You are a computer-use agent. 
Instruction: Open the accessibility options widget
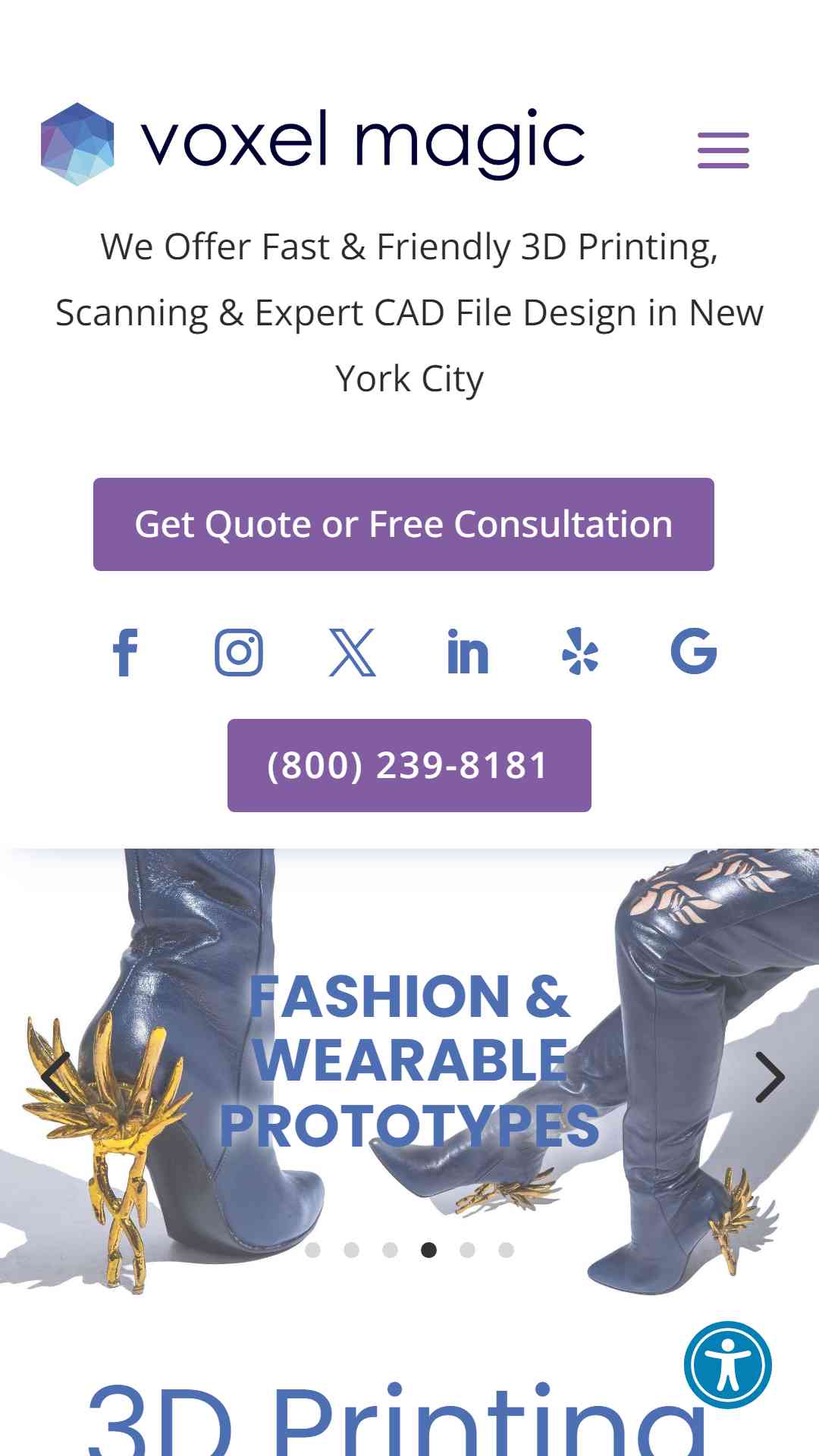point(728,1365)
